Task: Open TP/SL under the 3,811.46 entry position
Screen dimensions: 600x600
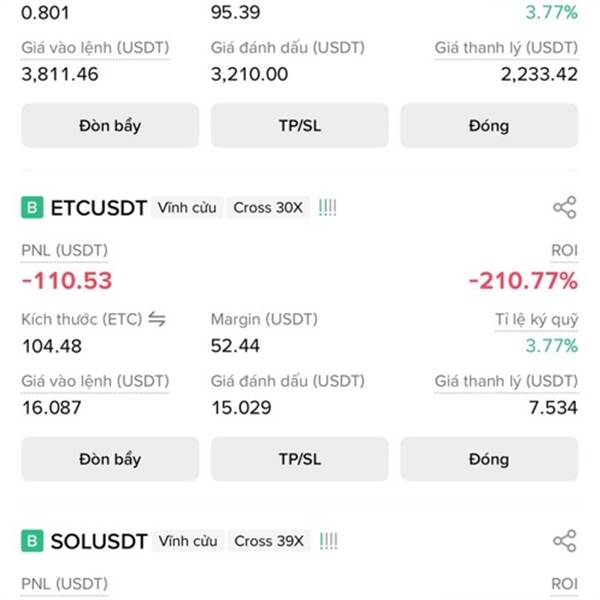Action: coord(300,126)
